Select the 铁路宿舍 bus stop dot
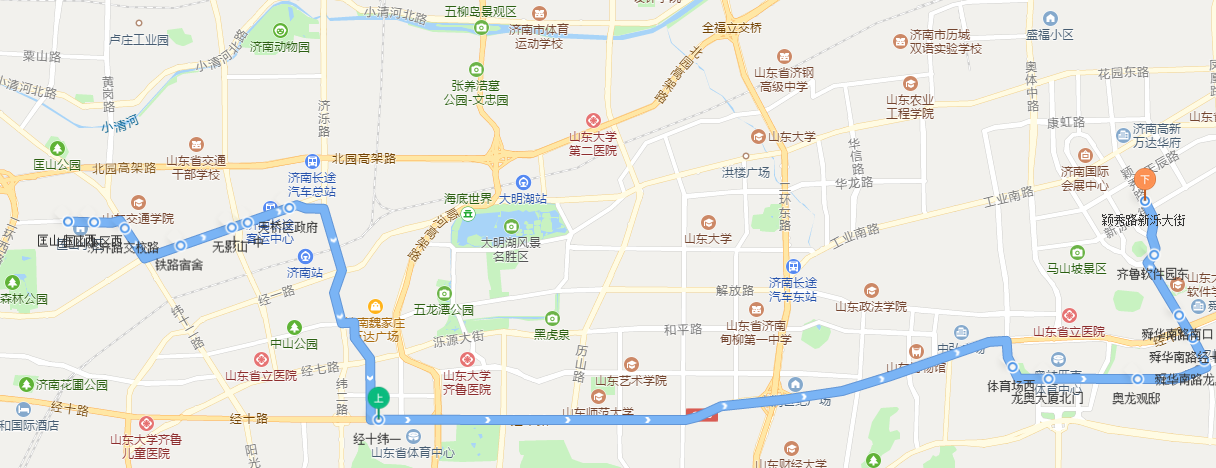 click(182, 245)
